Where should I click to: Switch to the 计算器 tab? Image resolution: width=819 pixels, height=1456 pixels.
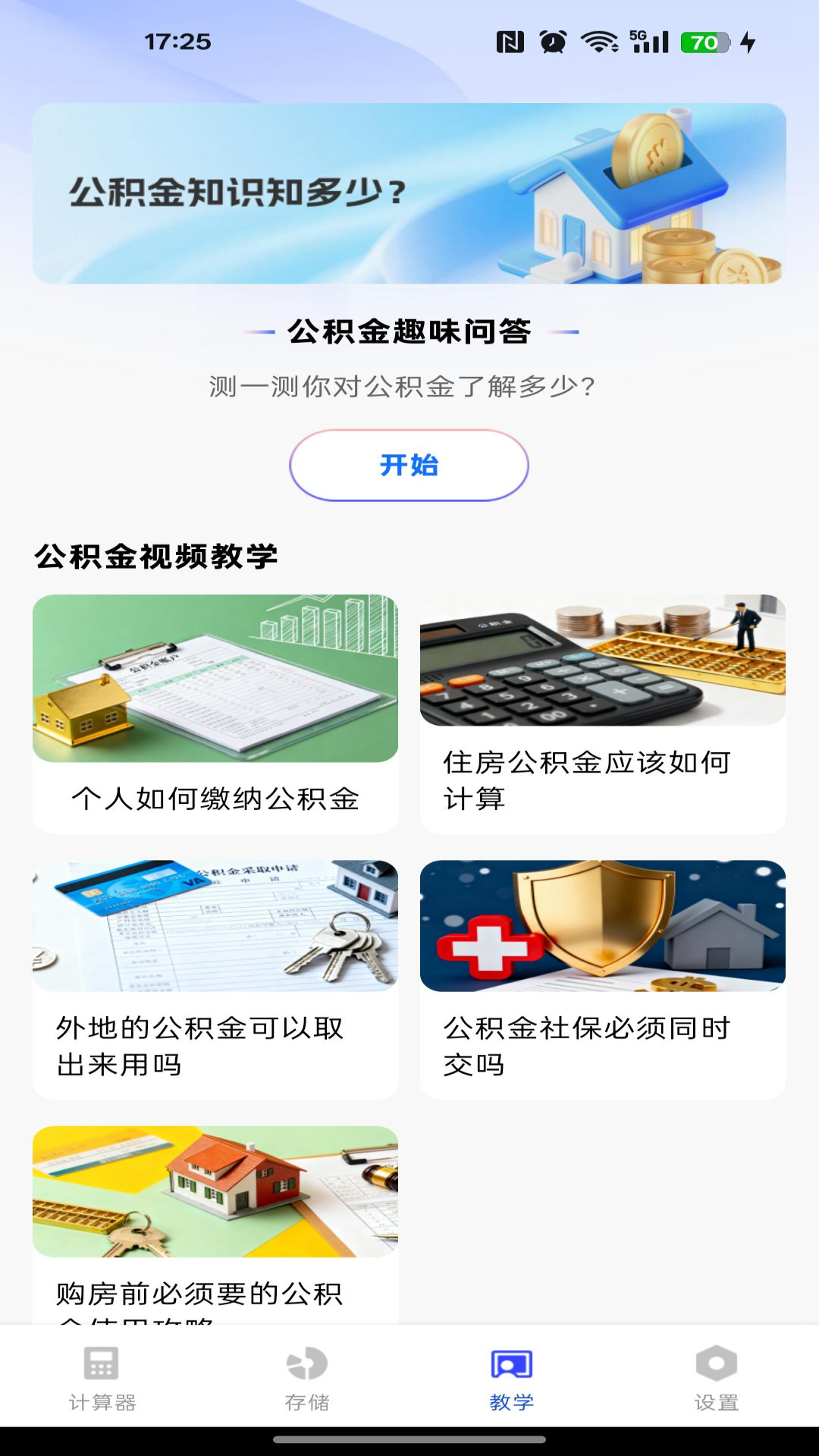point(102,1377)
